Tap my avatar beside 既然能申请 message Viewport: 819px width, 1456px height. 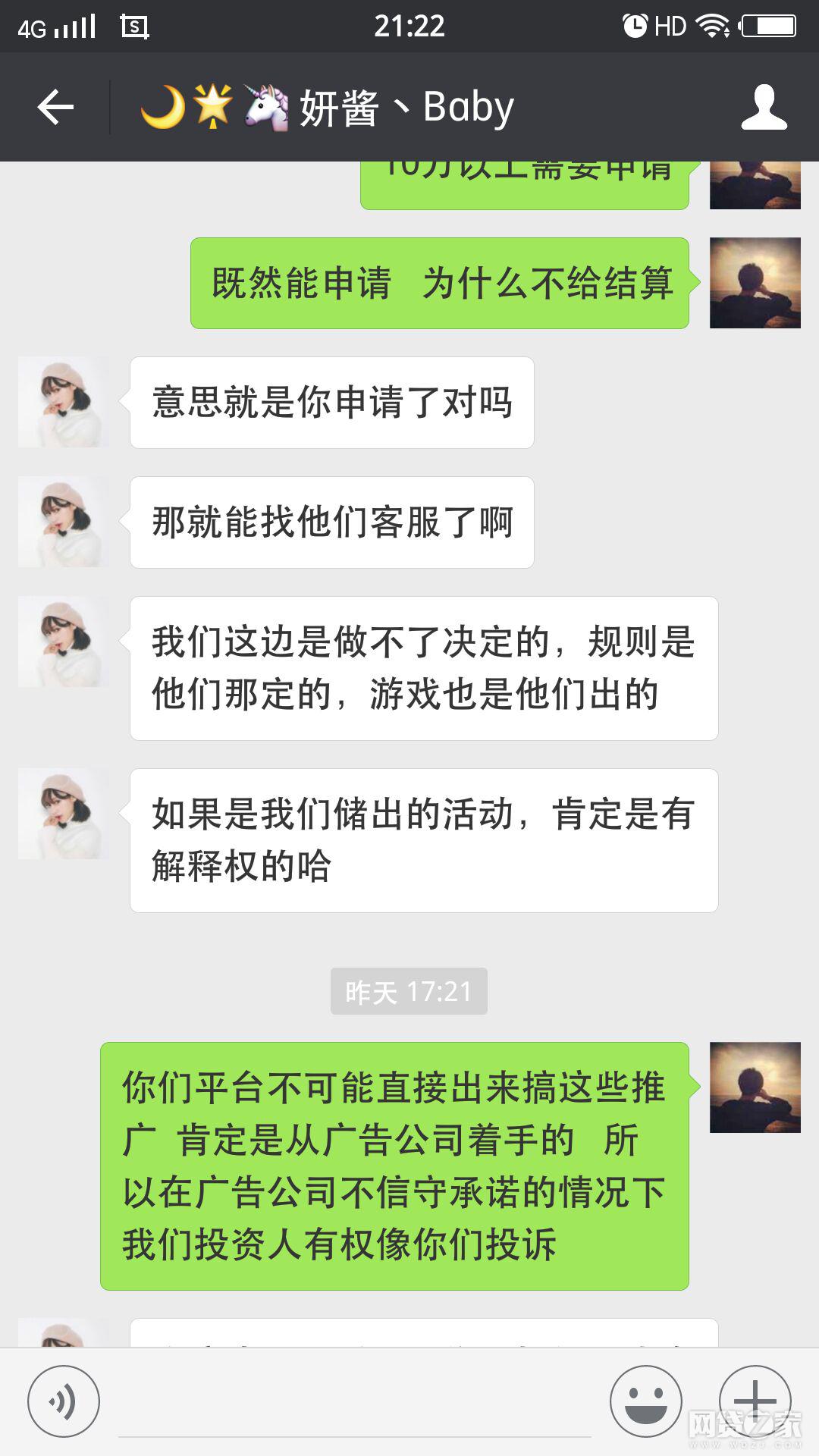pos(755,283)
